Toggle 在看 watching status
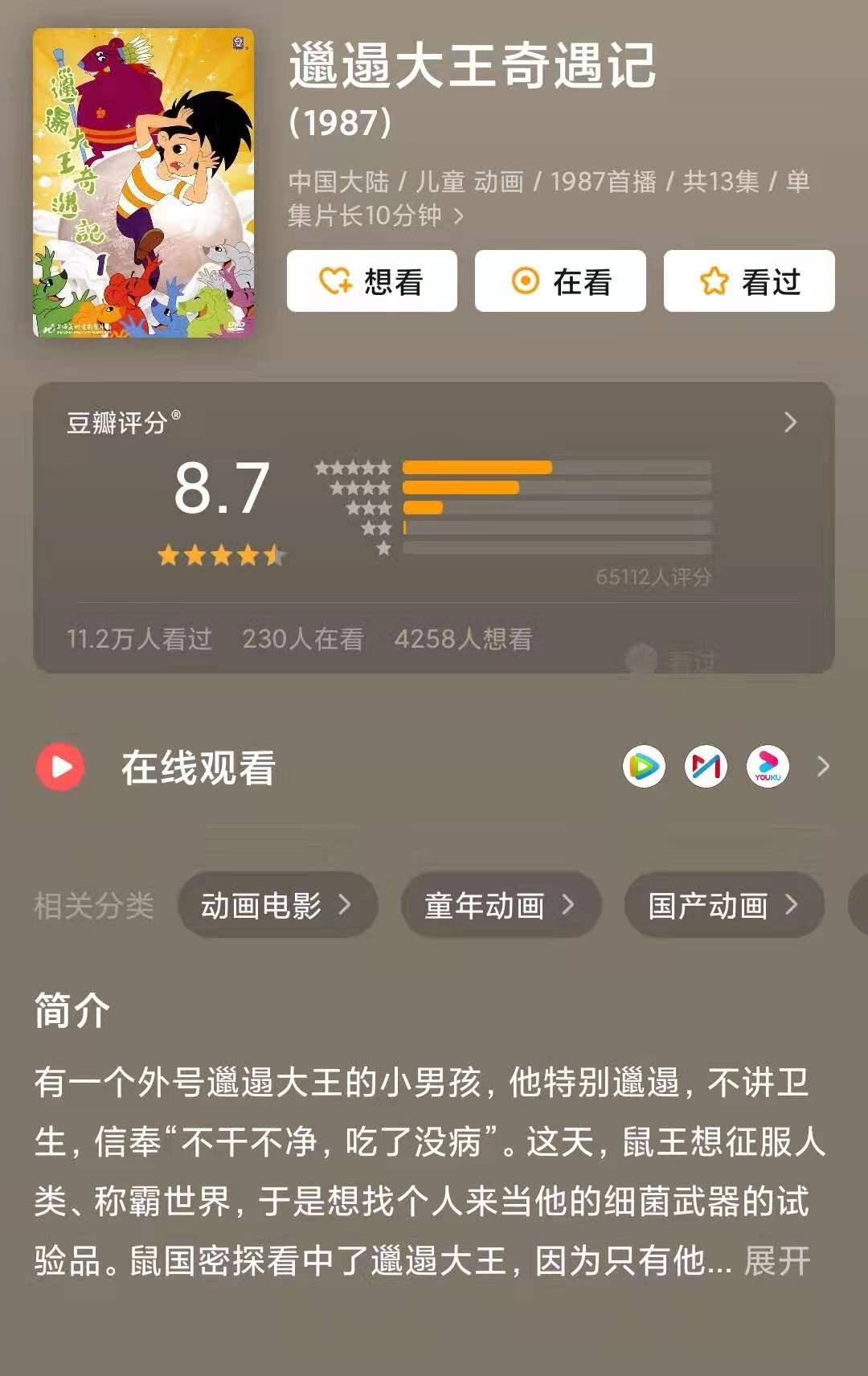The width and height of the screenshot is (868, 1376). click(560, 281)
